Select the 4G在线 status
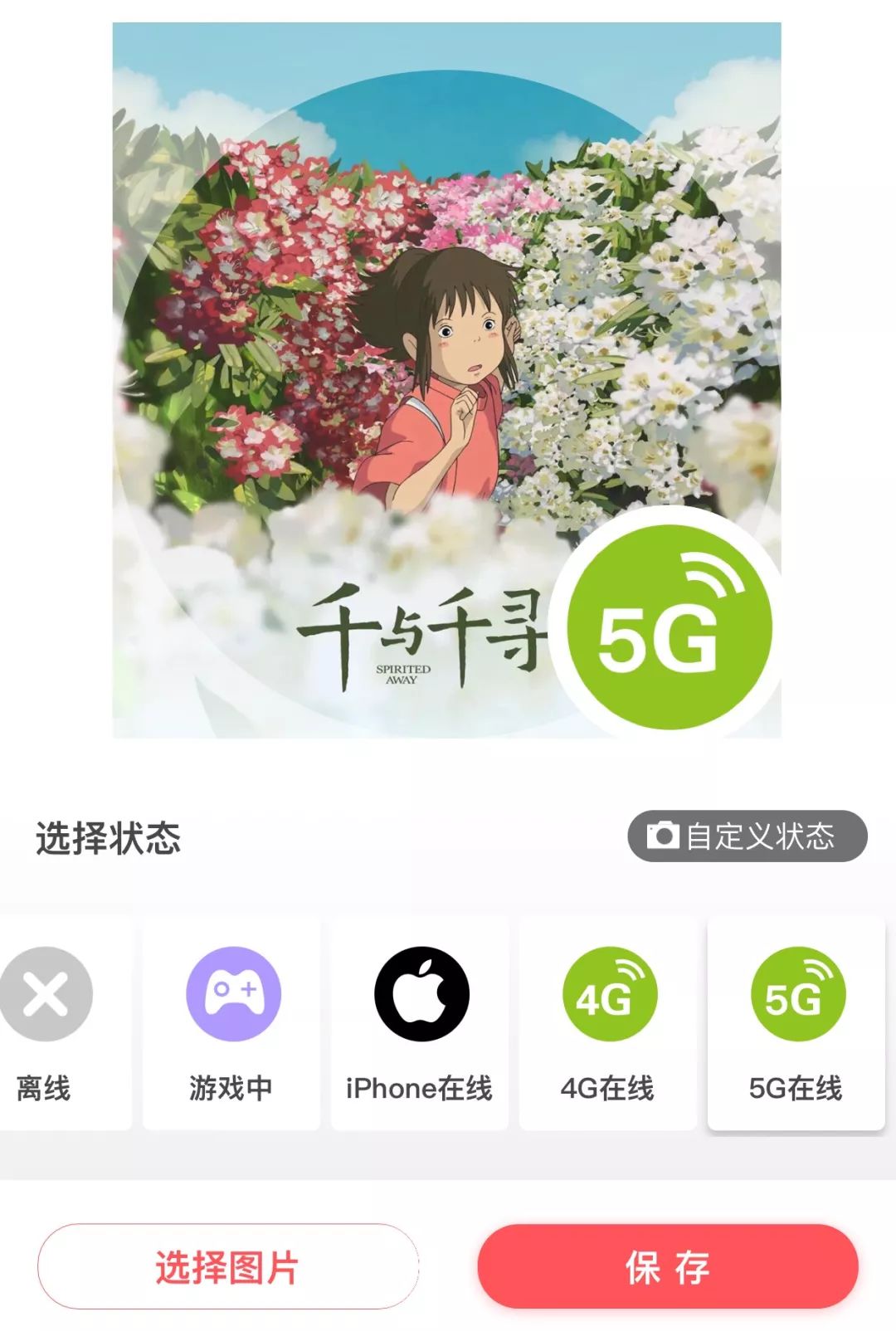 (x=608, y=1022)
